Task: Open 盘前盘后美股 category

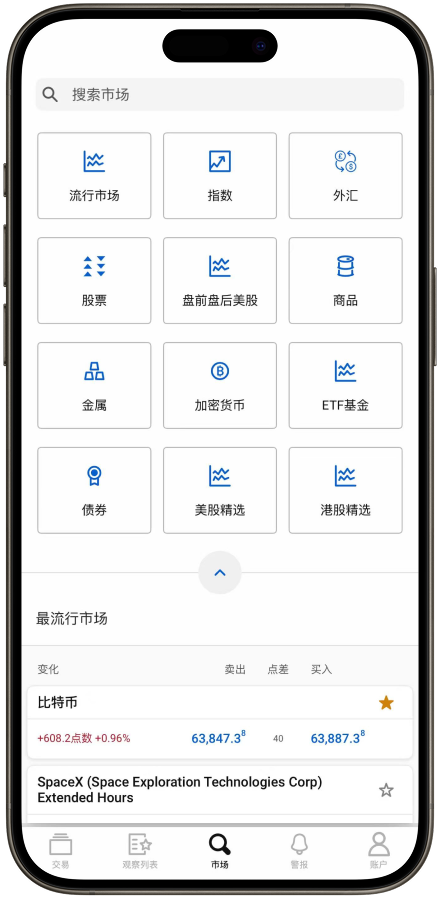Action: [x=220, y=281]
